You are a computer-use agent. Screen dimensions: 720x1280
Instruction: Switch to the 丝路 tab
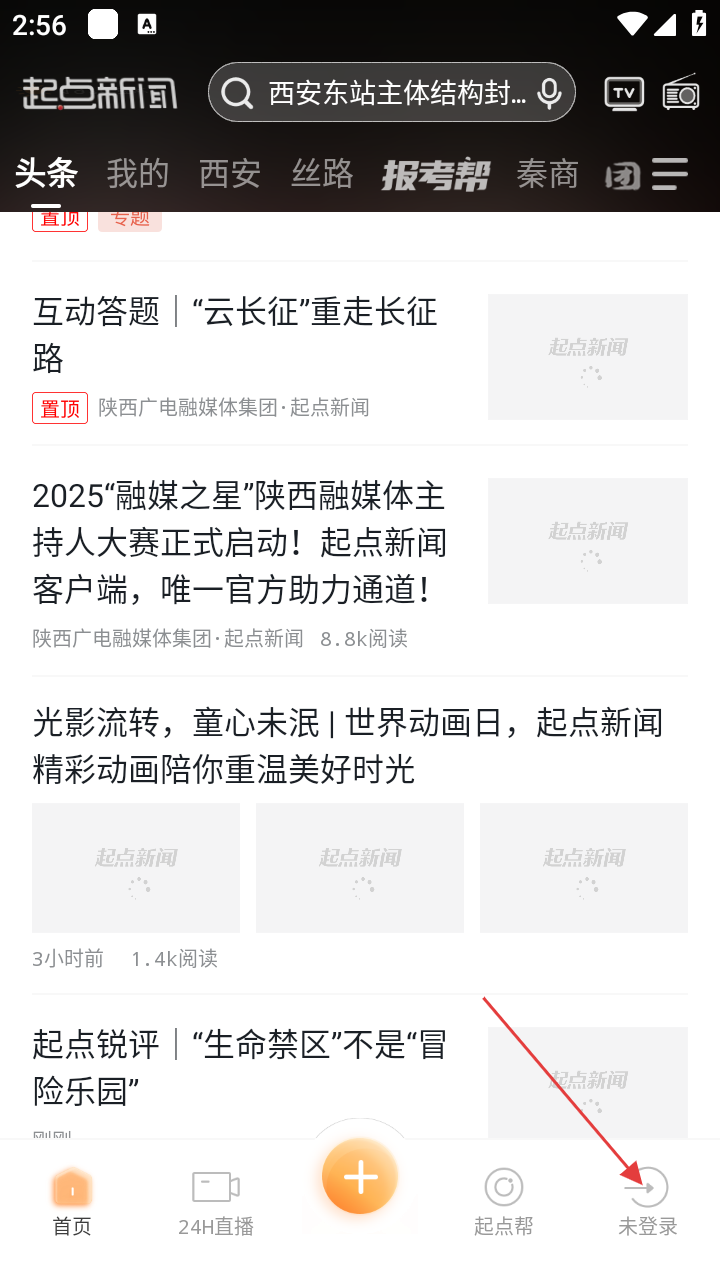pyautogui.click(x=322, y=174)
